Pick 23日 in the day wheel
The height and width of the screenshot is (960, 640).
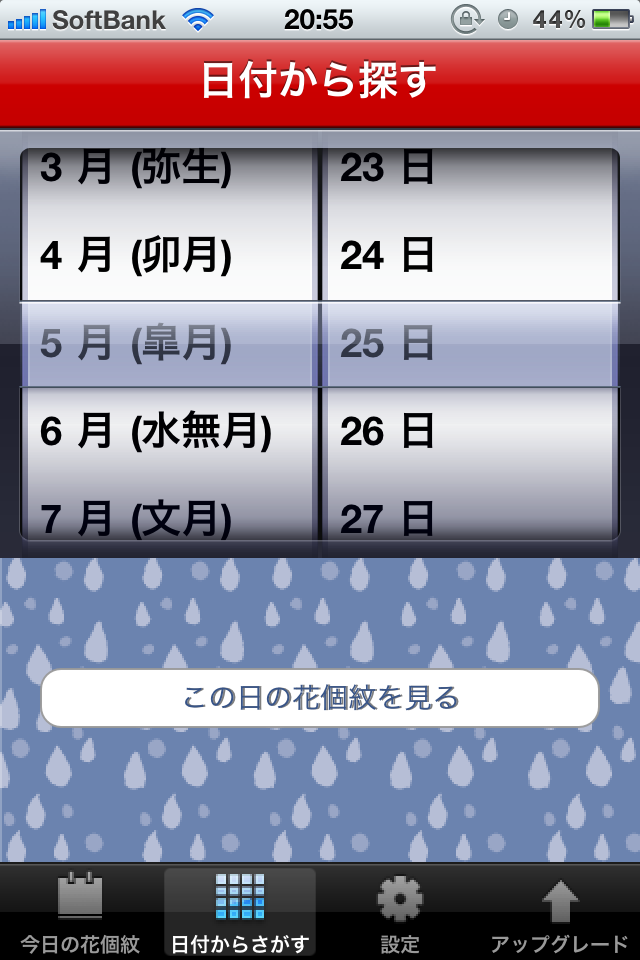pos(387,170)
